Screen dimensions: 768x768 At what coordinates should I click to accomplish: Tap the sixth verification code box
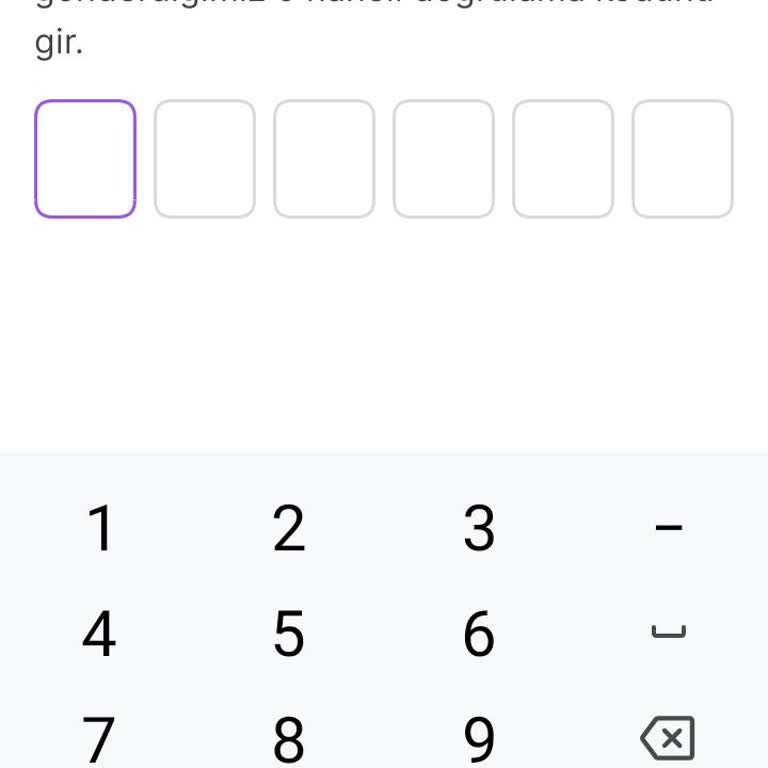coord(683,159)
